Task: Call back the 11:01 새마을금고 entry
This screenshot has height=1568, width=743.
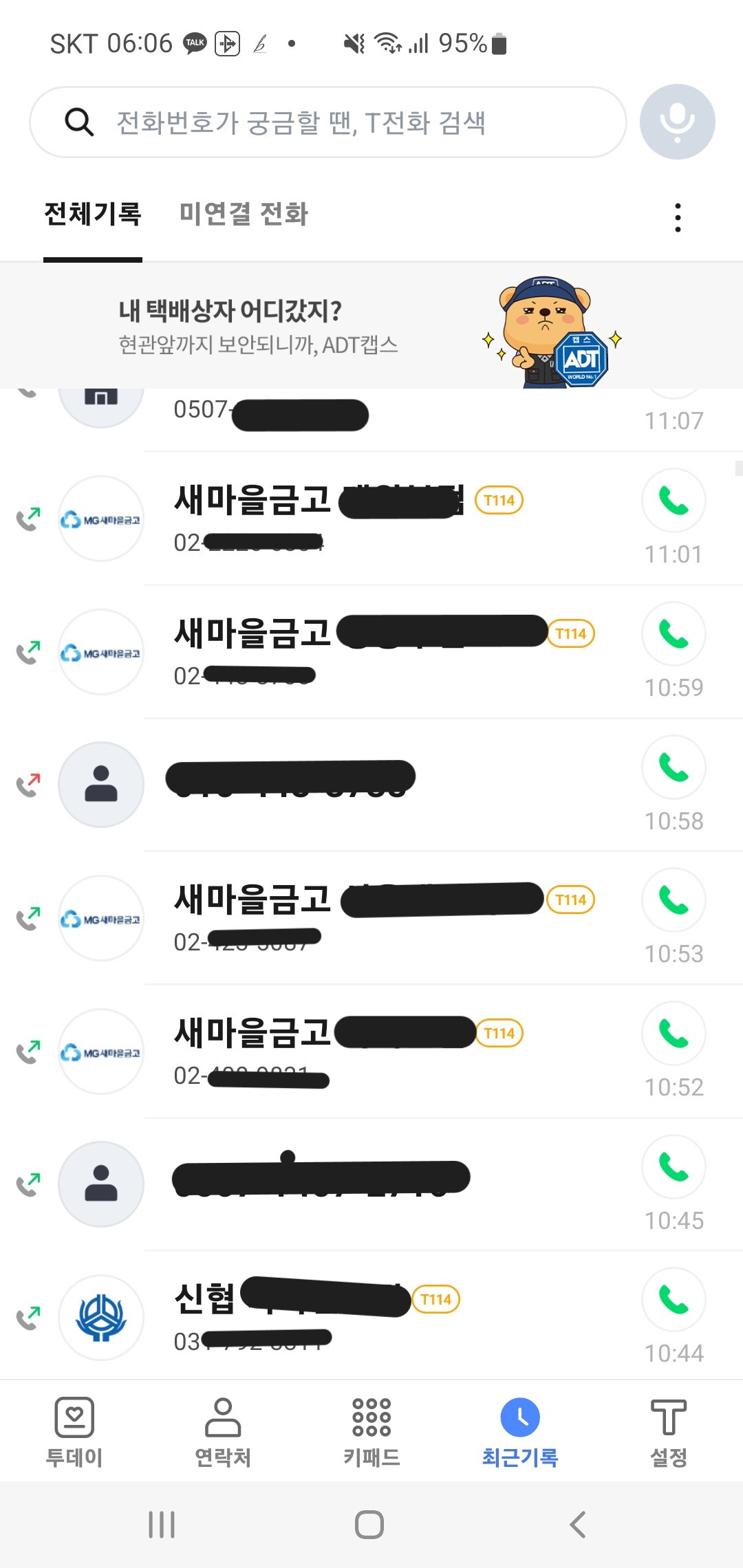Action: pos(674,501)
